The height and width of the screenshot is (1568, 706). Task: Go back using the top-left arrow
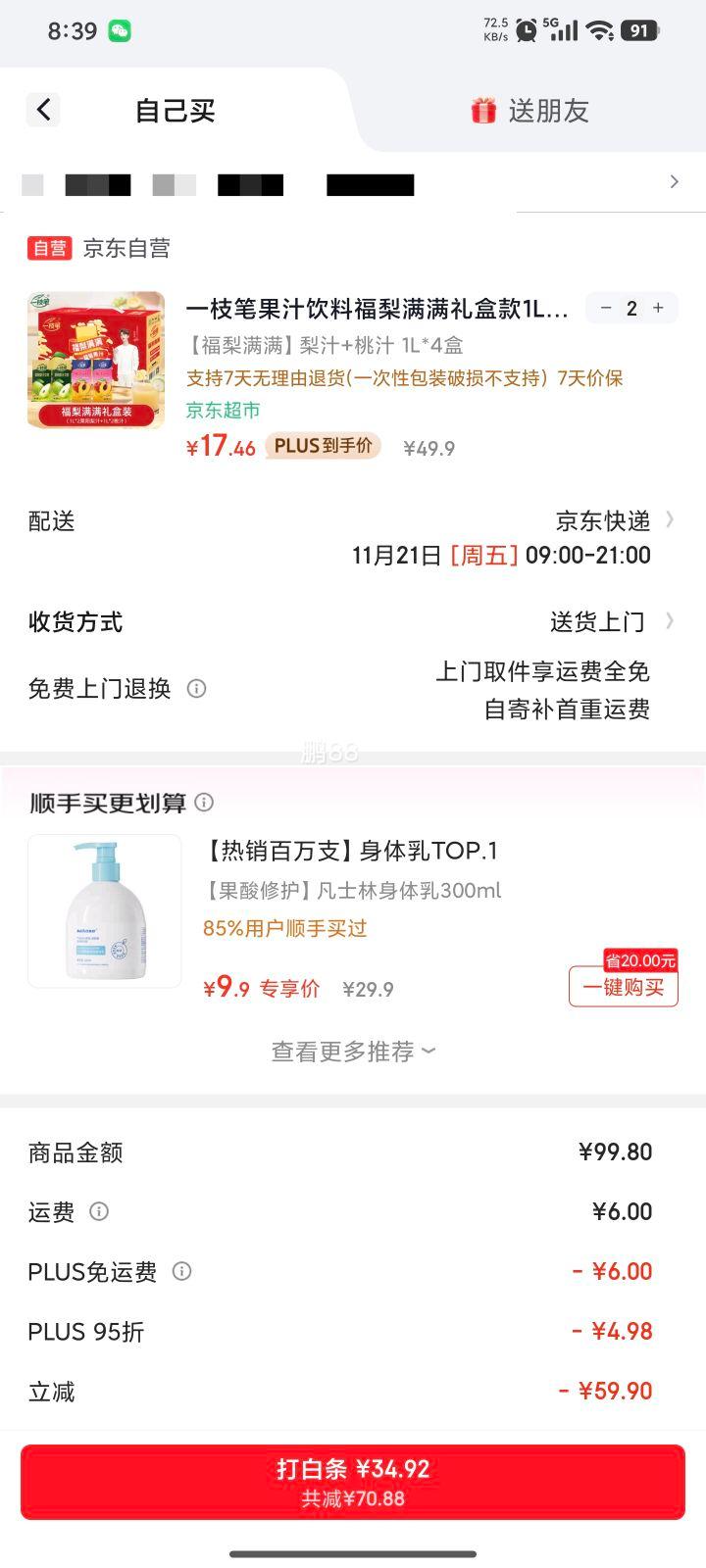(43, 110)
